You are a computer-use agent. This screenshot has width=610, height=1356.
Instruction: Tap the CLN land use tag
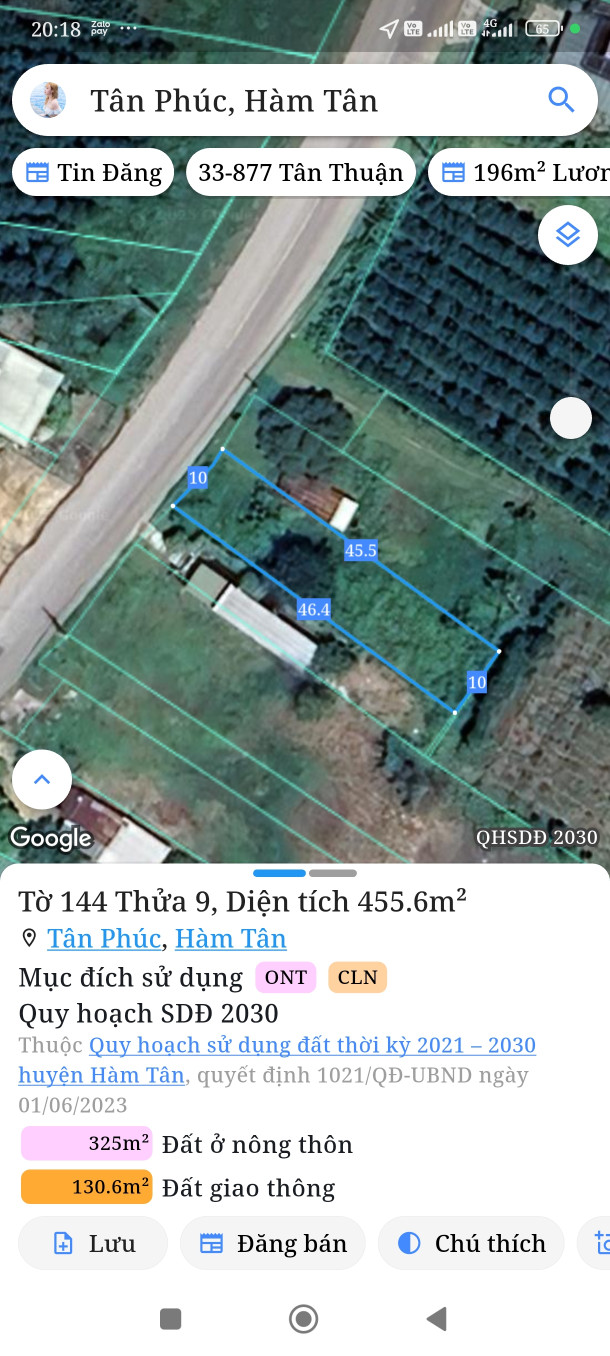point(357,977)
